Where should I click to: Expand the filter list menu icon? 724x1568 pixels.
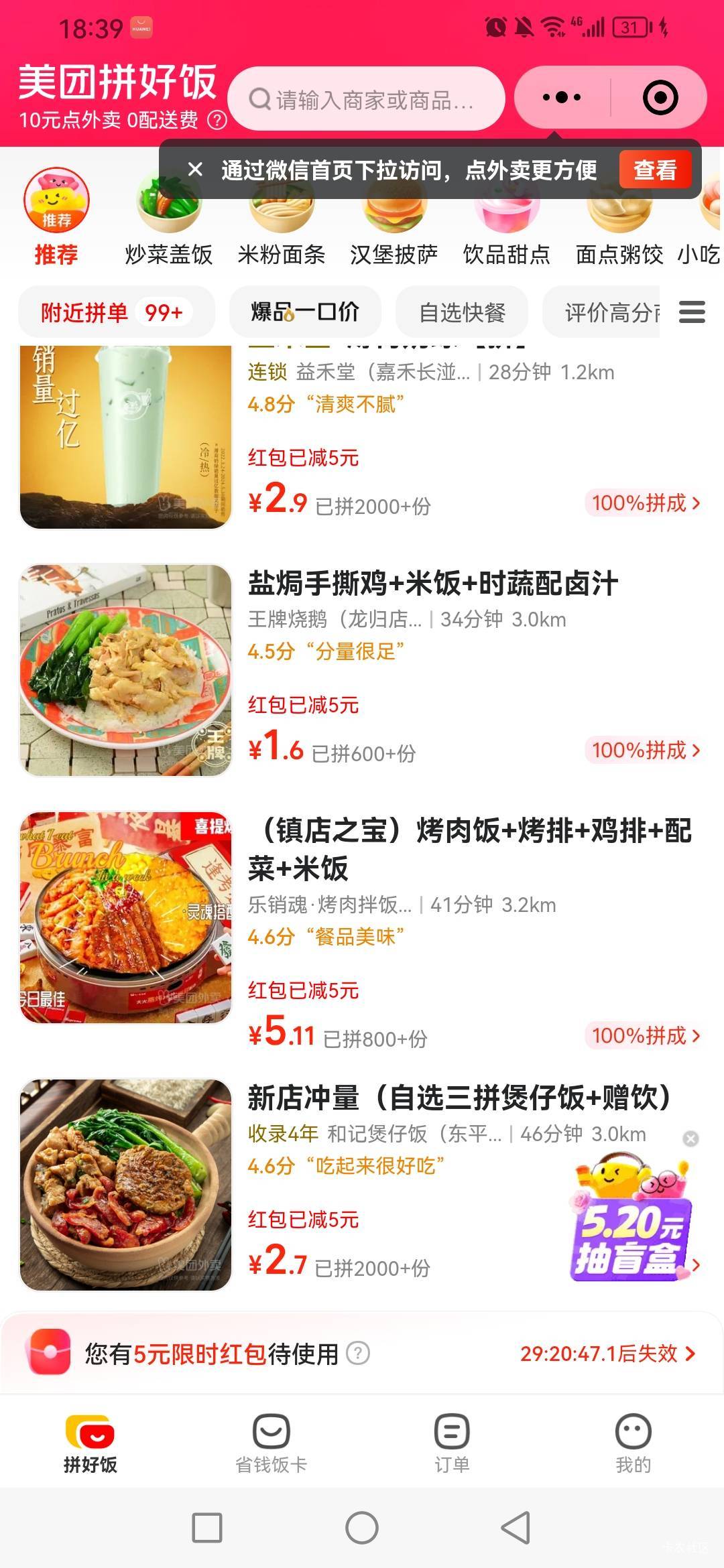(x=692, y=312)
